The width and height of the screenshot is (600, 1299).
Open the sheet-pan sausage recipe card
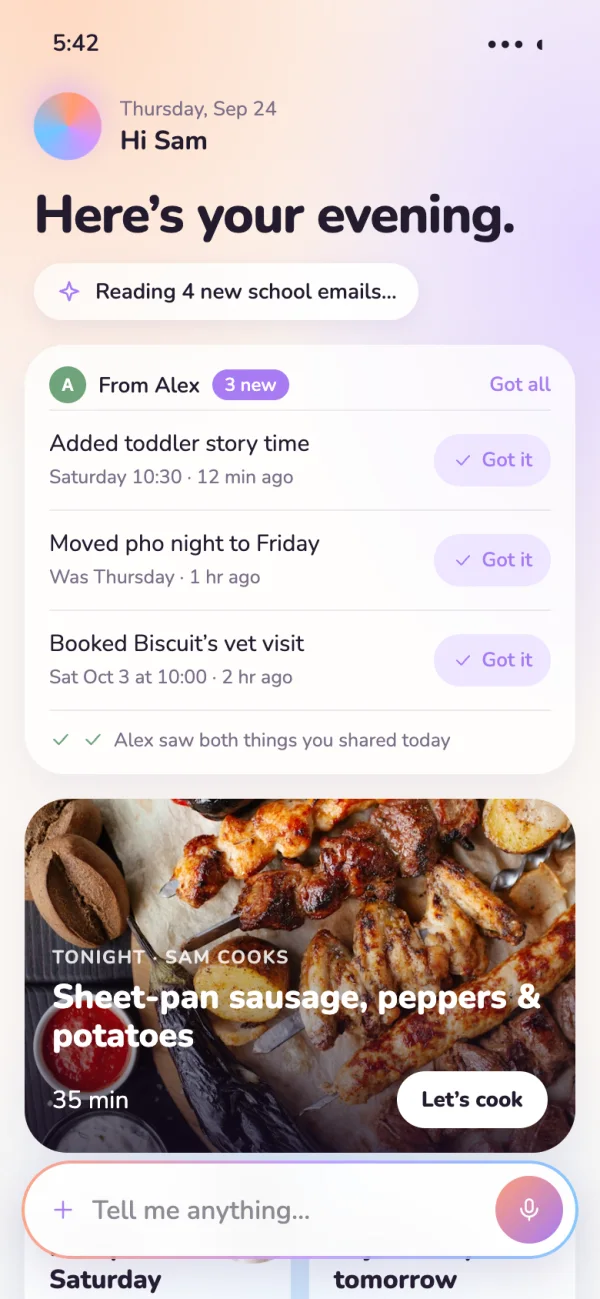(300, 976)
